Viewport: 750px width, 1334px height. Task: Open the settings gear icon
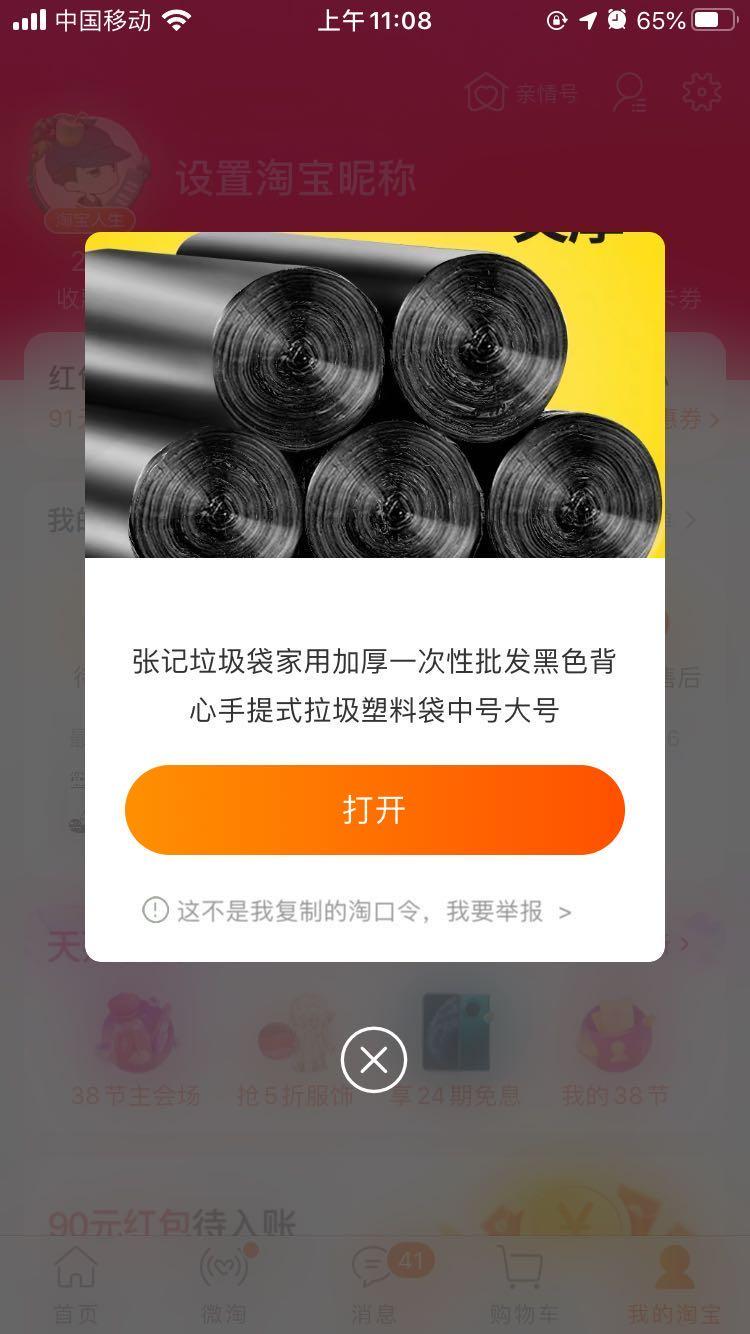click(x=703, y=92)
